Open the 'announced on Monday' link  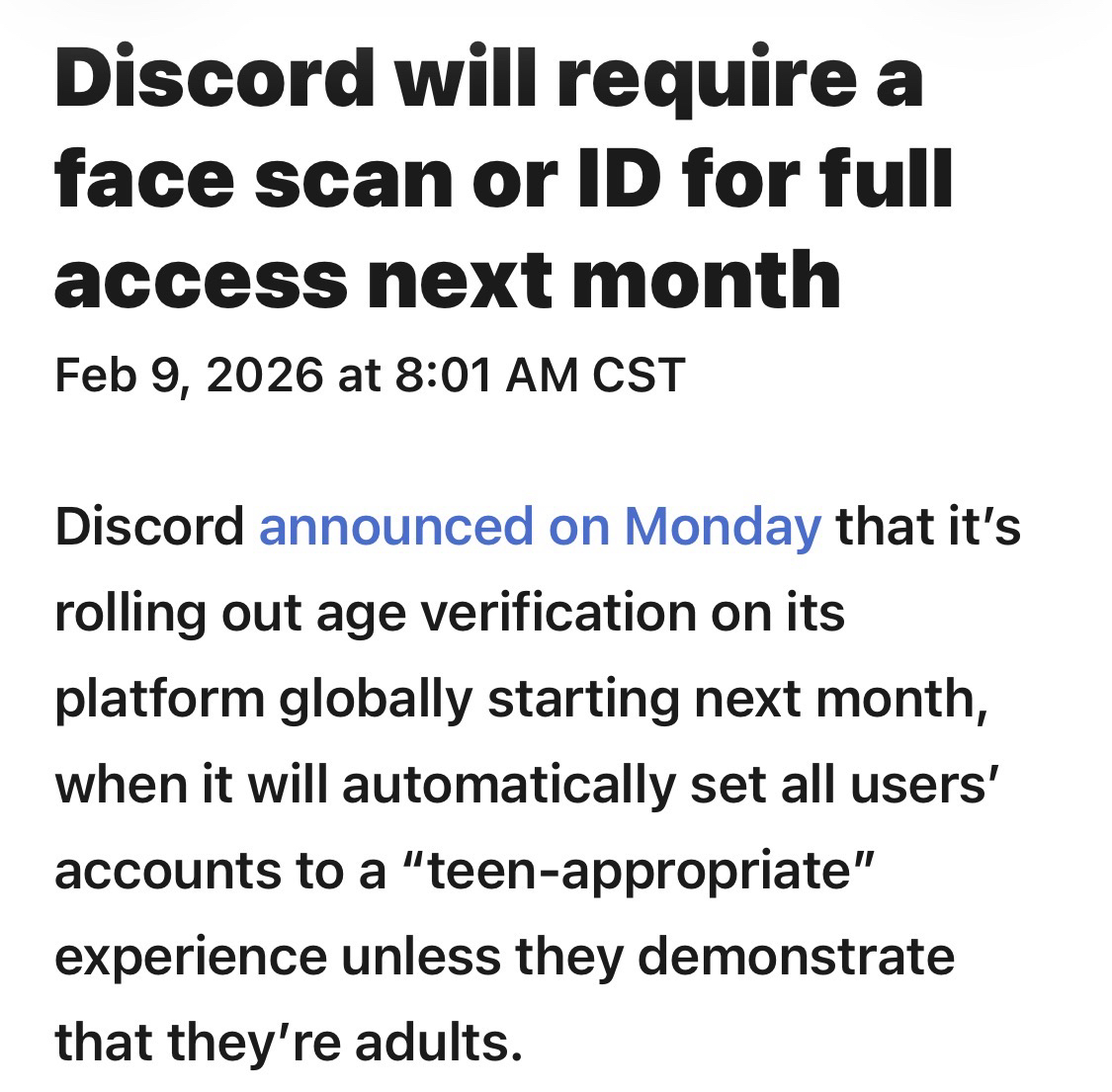coord(539,528)
